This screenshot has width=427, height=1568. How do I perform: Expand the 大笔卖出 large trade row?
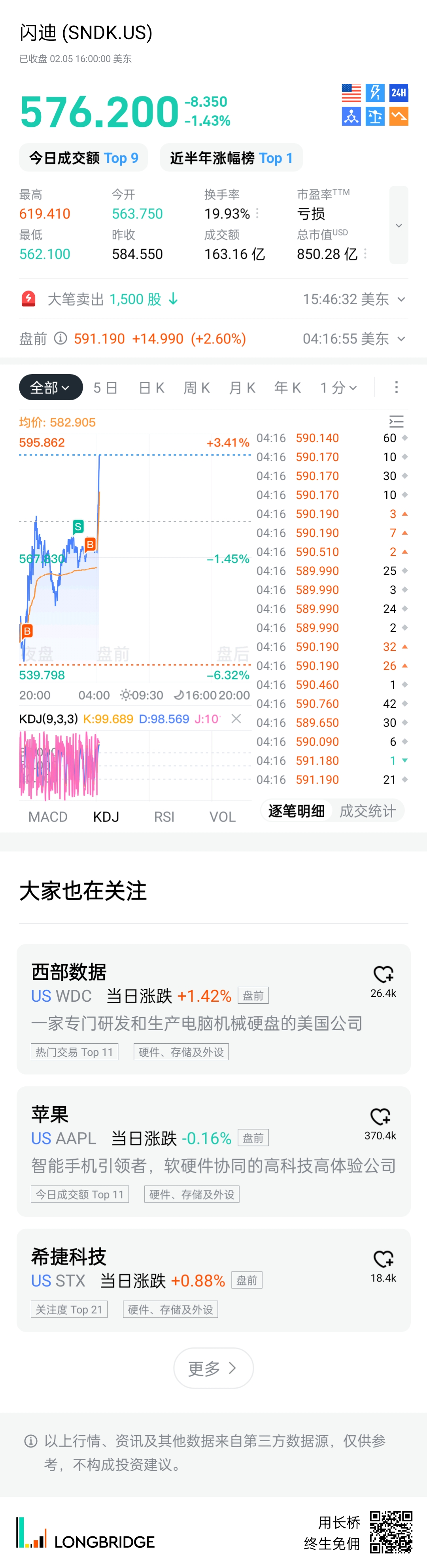pos(401,300)
